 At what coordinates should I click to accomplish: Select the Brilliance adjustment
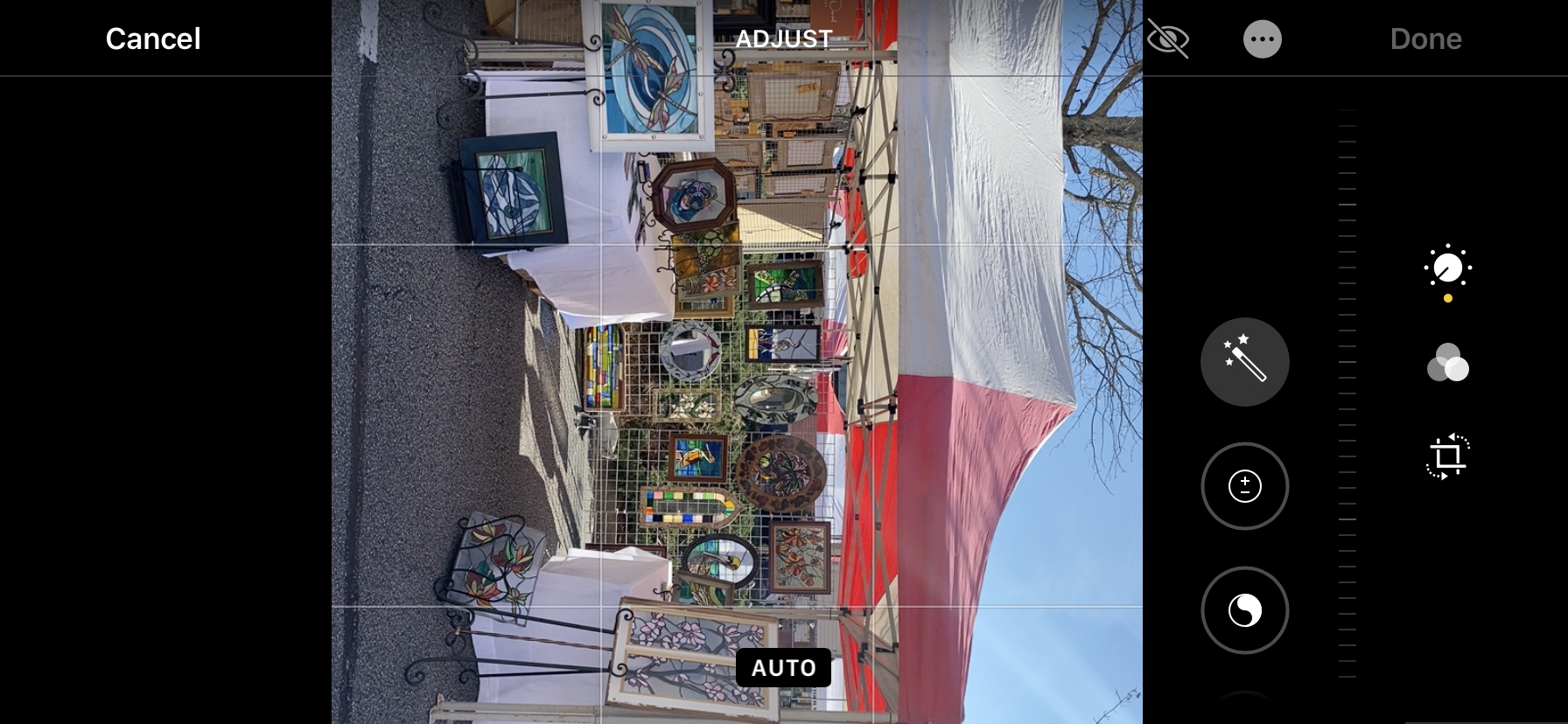pos(1244,610)
